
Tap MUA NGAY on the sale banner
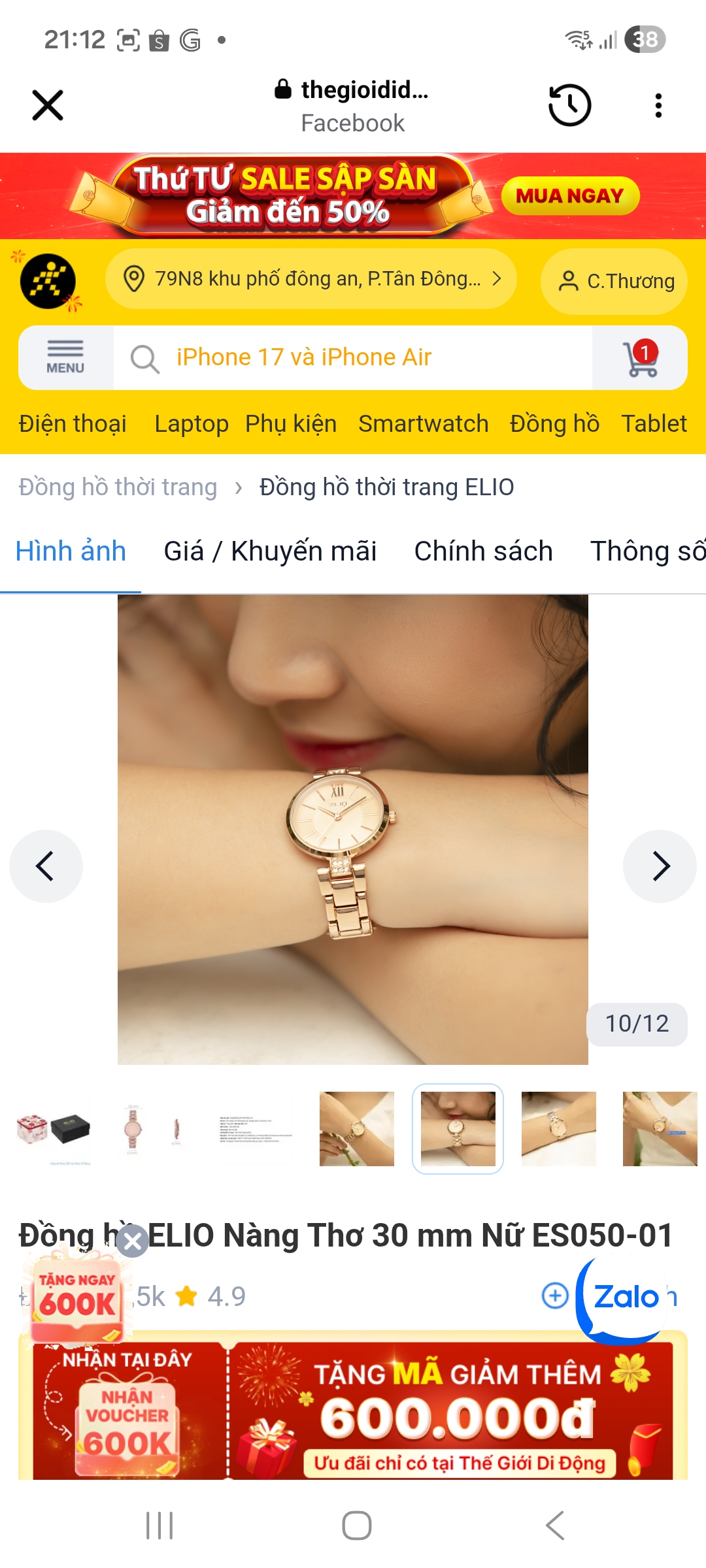(x=569, y=195)
